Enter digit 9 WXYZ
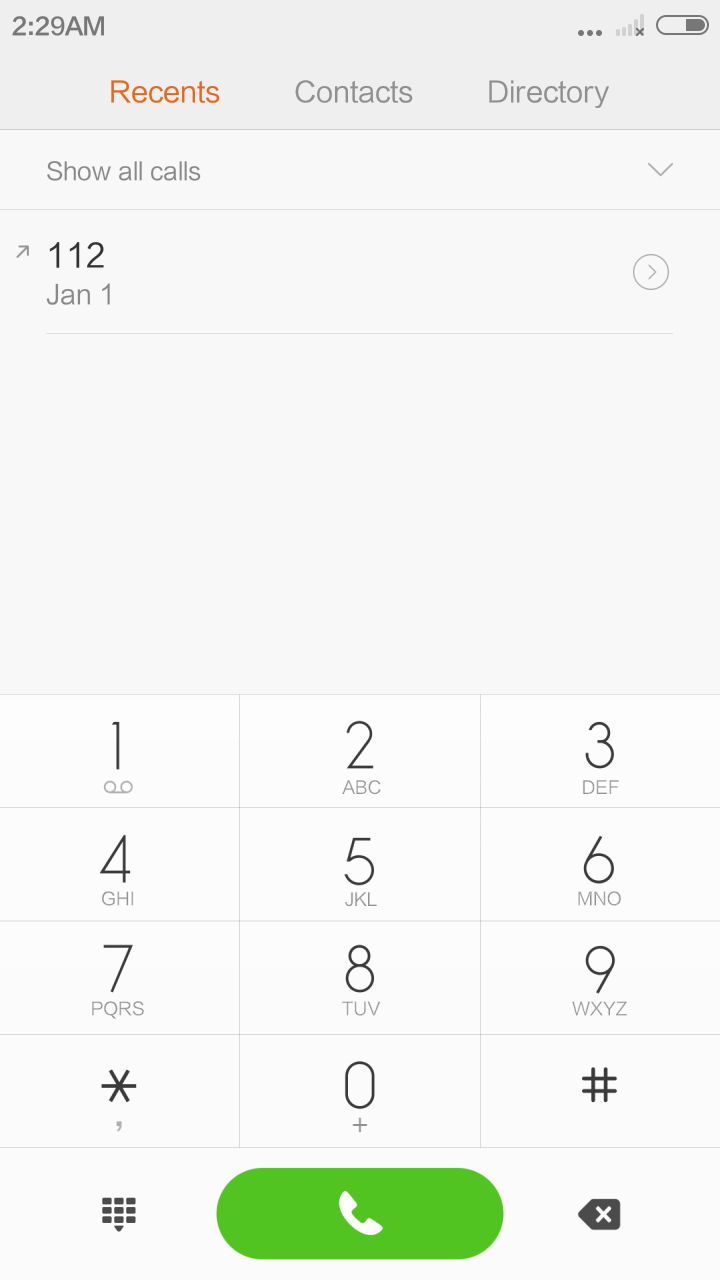720x1280 pixels. coord(600,978)
